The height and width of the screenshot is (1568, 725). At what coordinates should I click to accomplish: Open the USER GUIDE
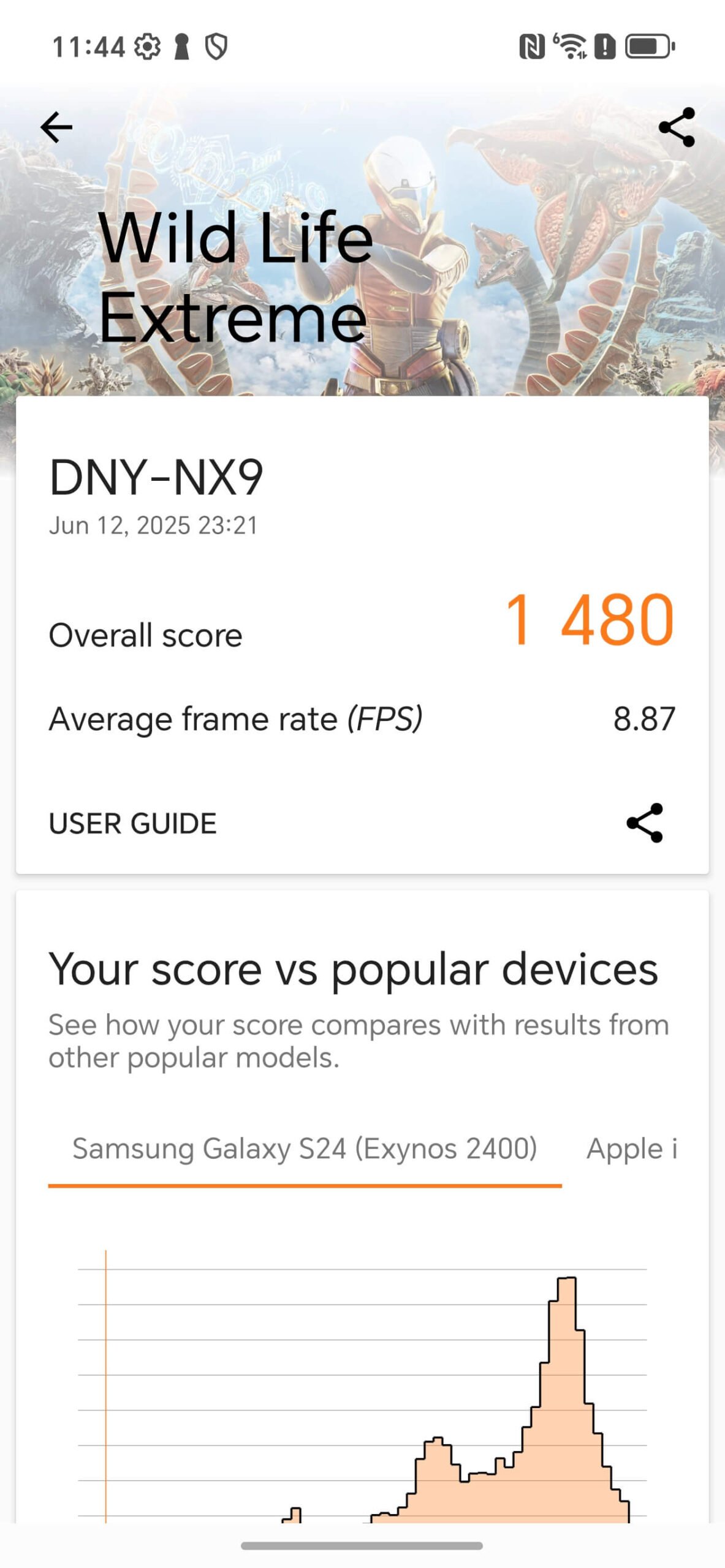[x=132, y=823]
